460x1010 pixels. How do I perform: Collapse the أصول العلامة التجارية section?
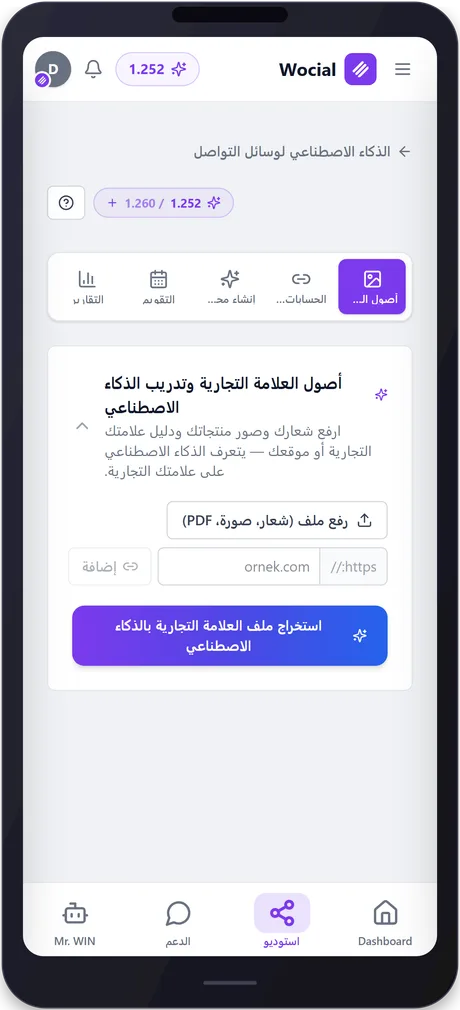point(82,426)
